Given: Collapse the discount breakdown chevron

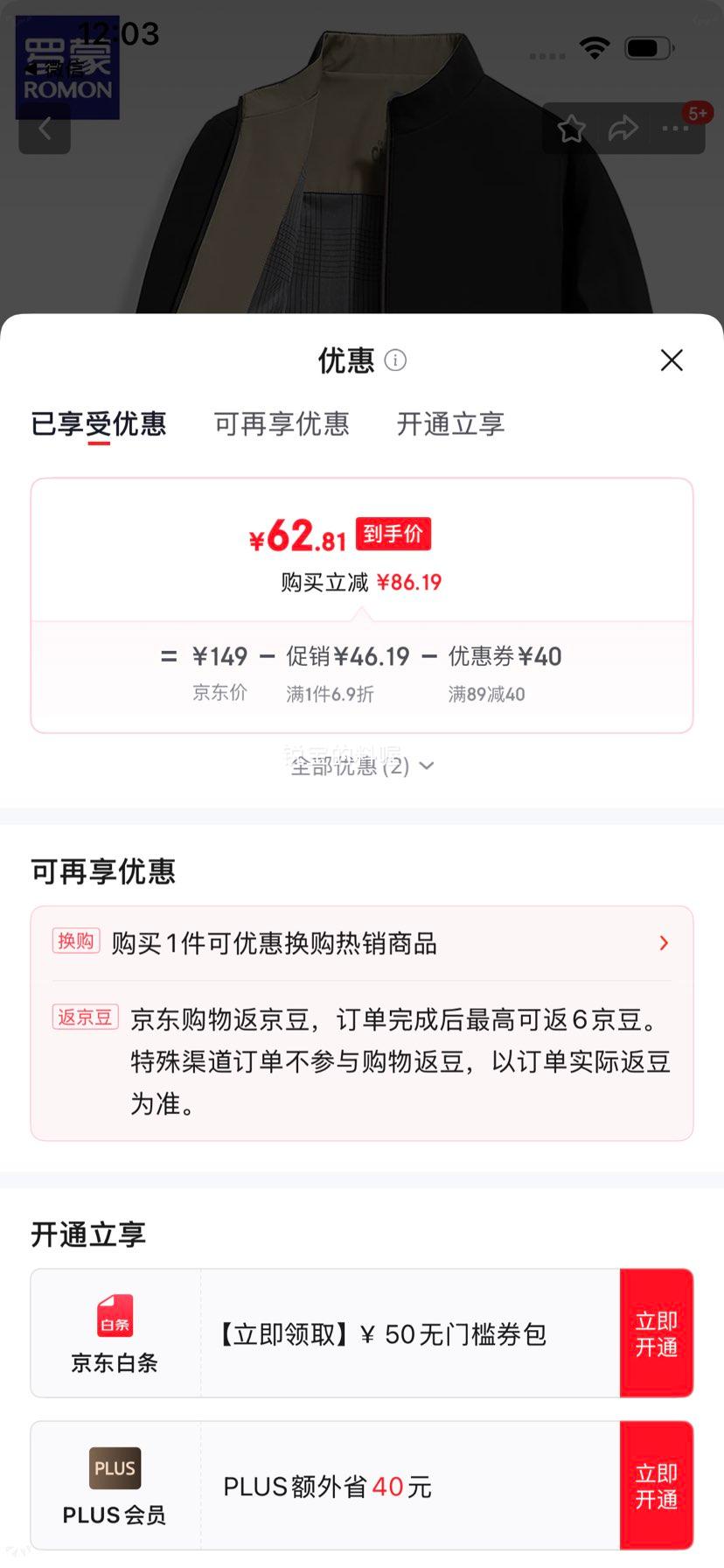Looking at the screenshot, I should [426, 766].
